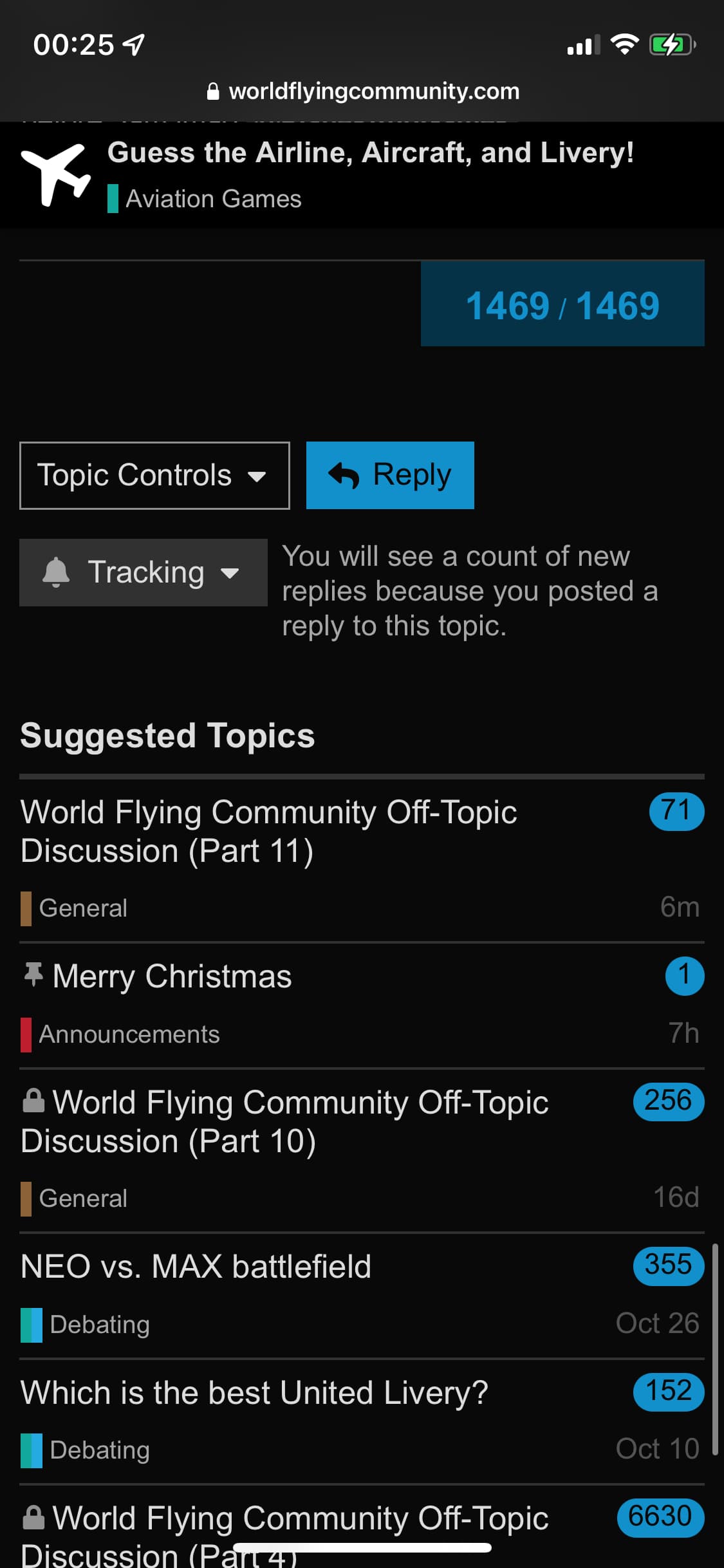Open the 1469 / 1469 post progress

tap(562, 304)
